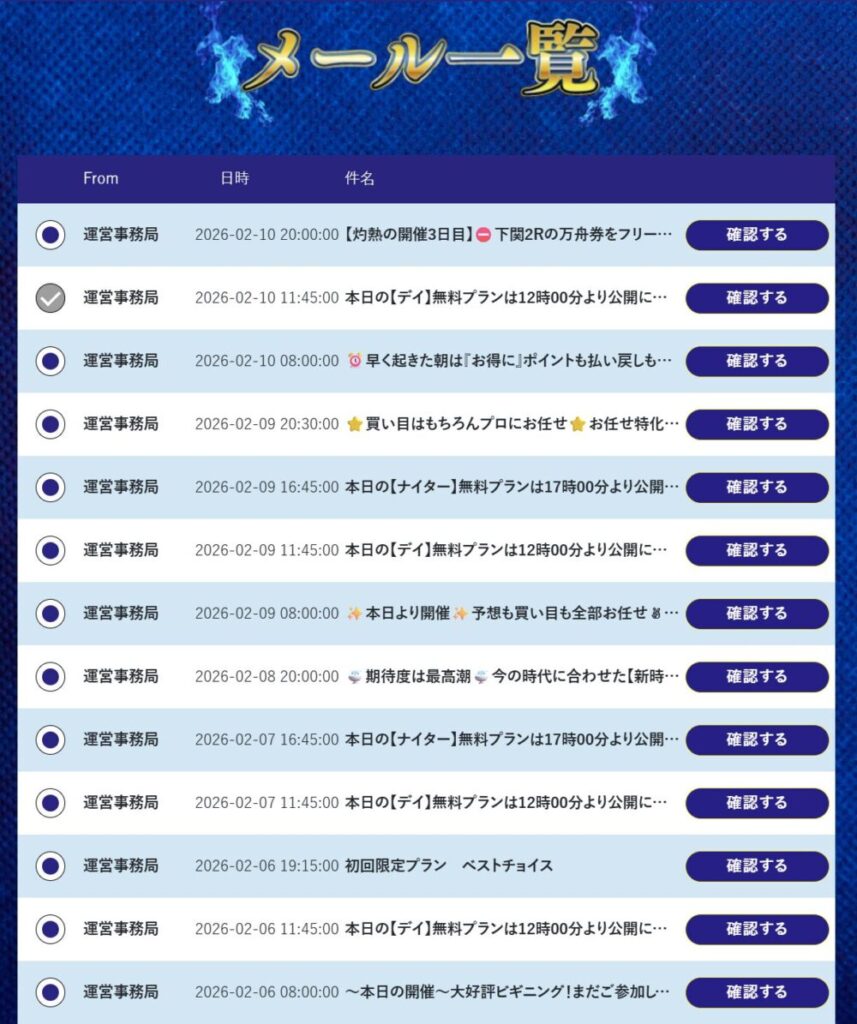Tap 確認する for the 2026-02-09 16:45:00 mail
The height and width of the screenshot is (1024, 857).
(757, 488)
